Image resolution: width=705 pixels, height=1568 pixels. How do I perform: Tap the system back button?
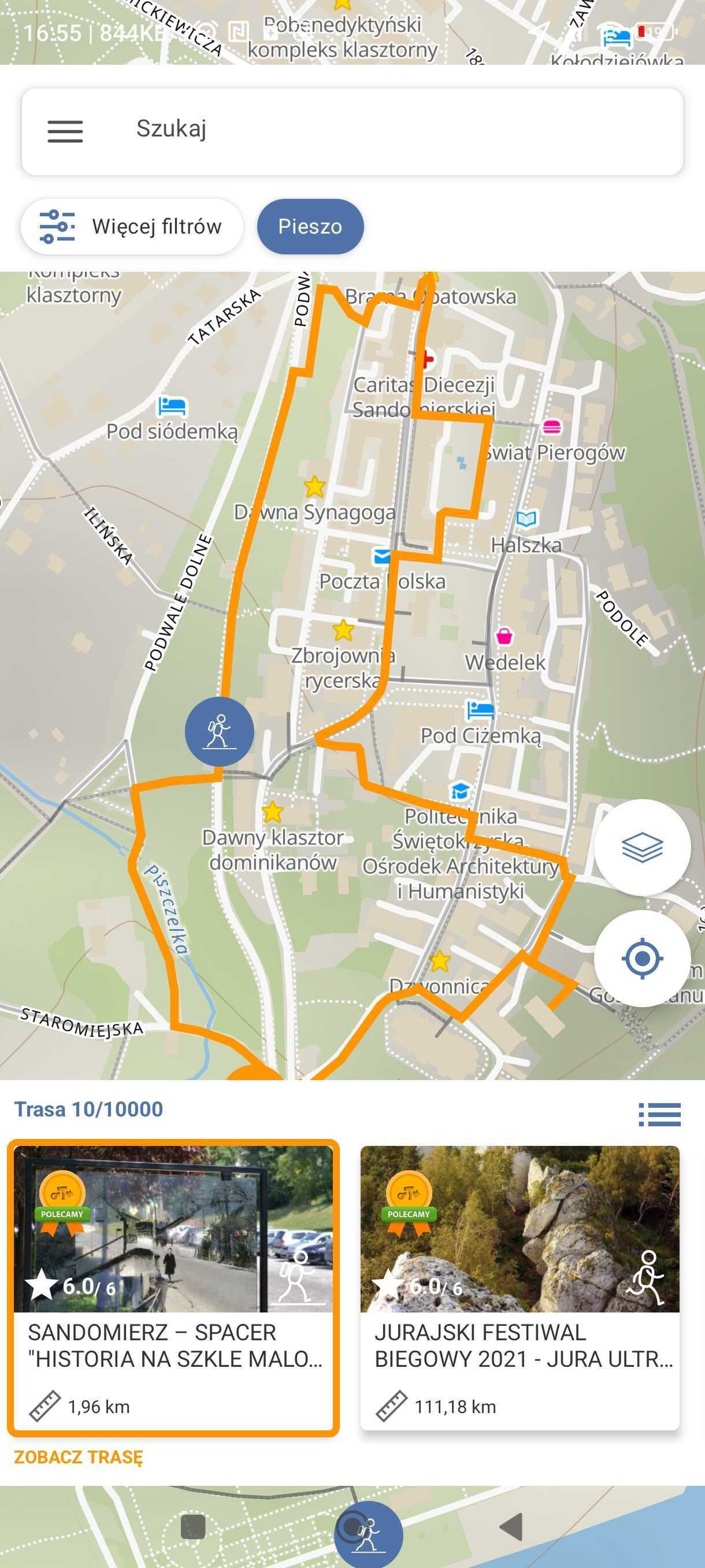[x=511, y=1526]
